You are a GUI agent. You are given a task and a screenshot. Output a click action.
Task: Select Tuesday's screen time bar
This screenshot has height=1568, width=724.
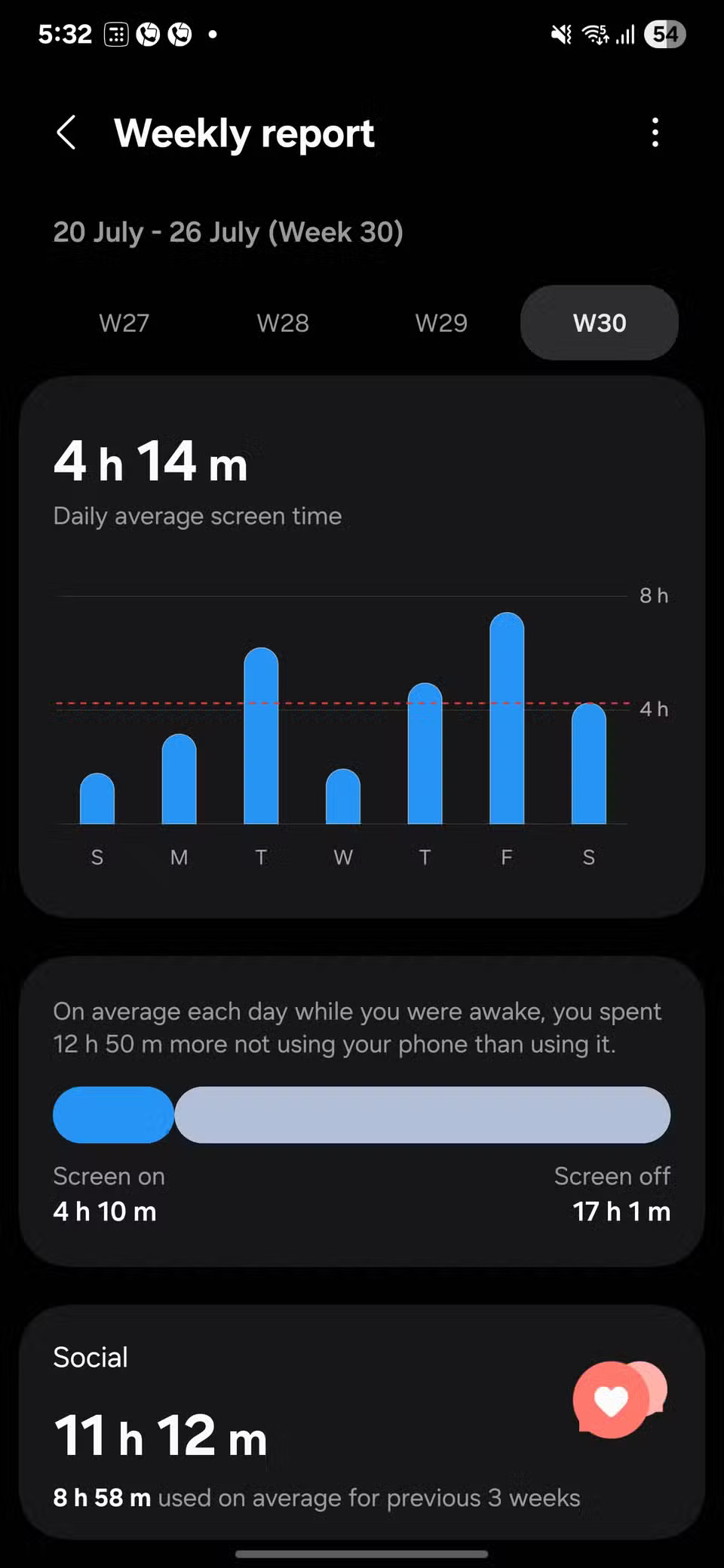pos(260,735)
